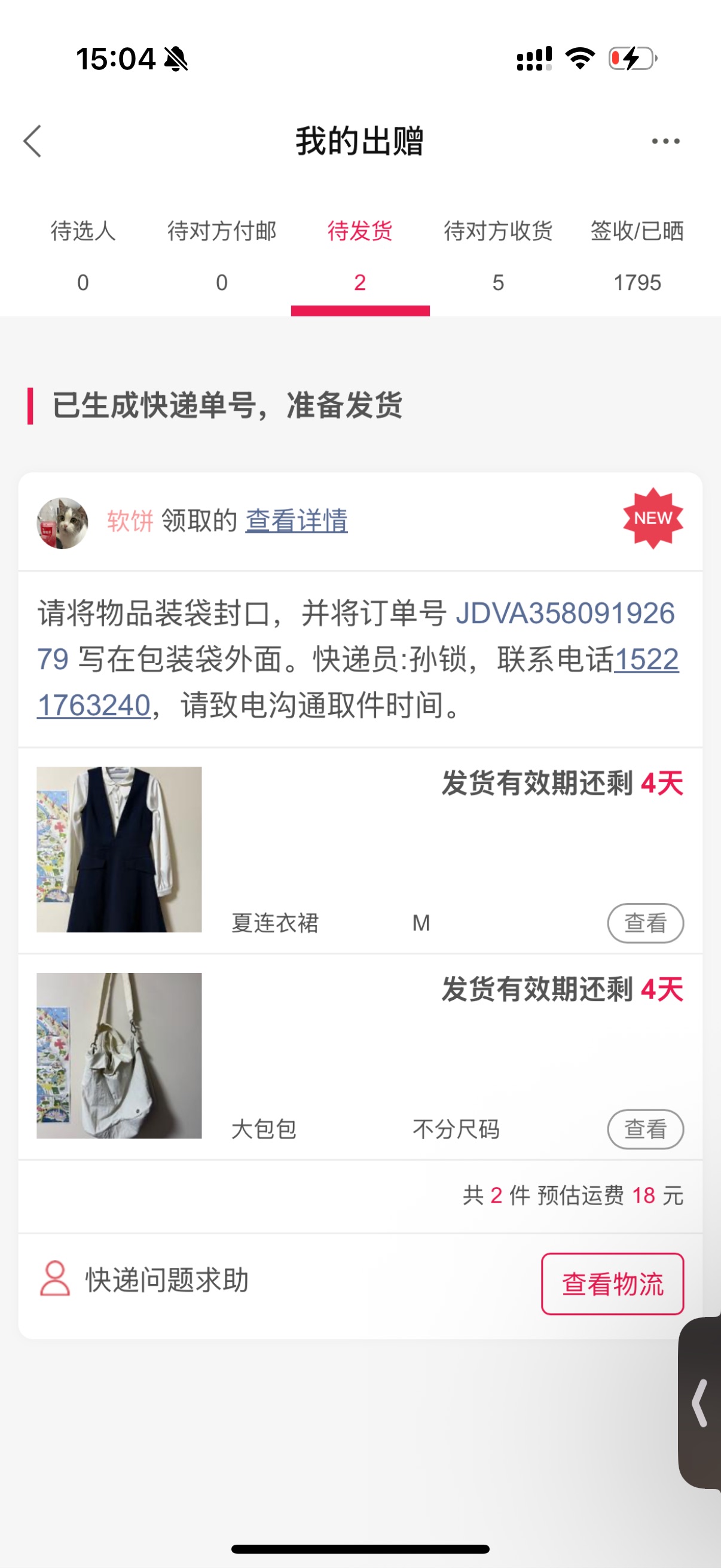Switch to the 待选人 tab
Image resolution: width=721 pixels, height=1568 pixels.
click(x=83, y=257)
